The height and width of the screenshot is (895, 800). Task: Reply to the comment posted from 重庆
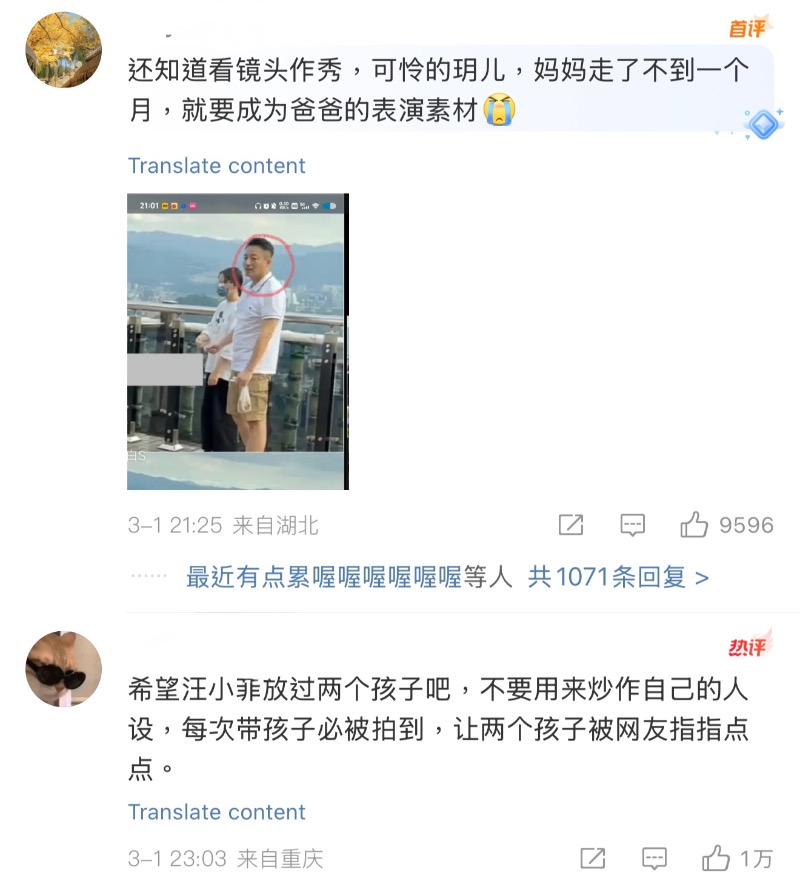coord(654,858)
